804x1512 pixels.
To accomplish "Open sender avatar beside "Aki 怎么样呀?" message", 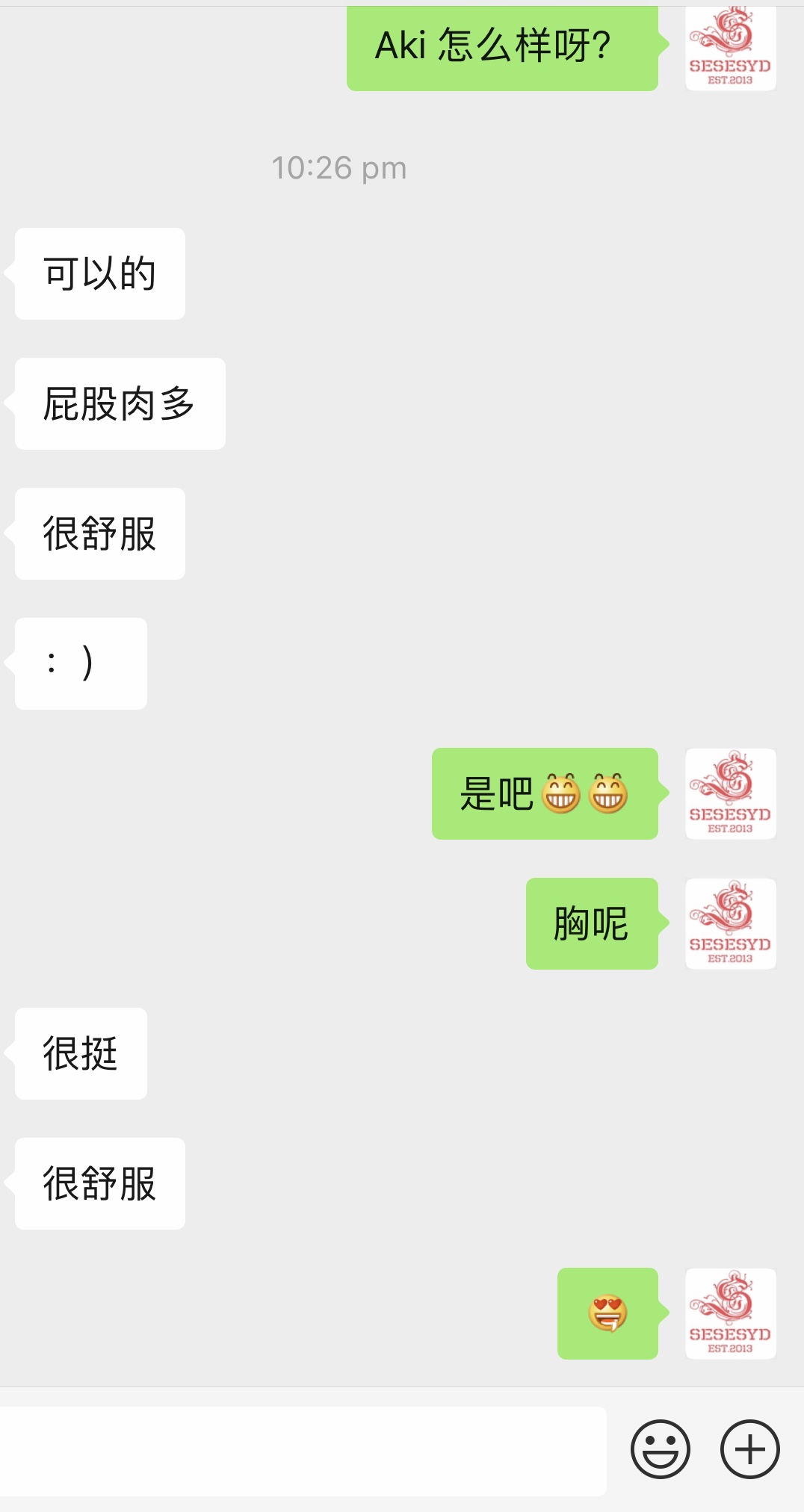I will click(x=730, y=47).
